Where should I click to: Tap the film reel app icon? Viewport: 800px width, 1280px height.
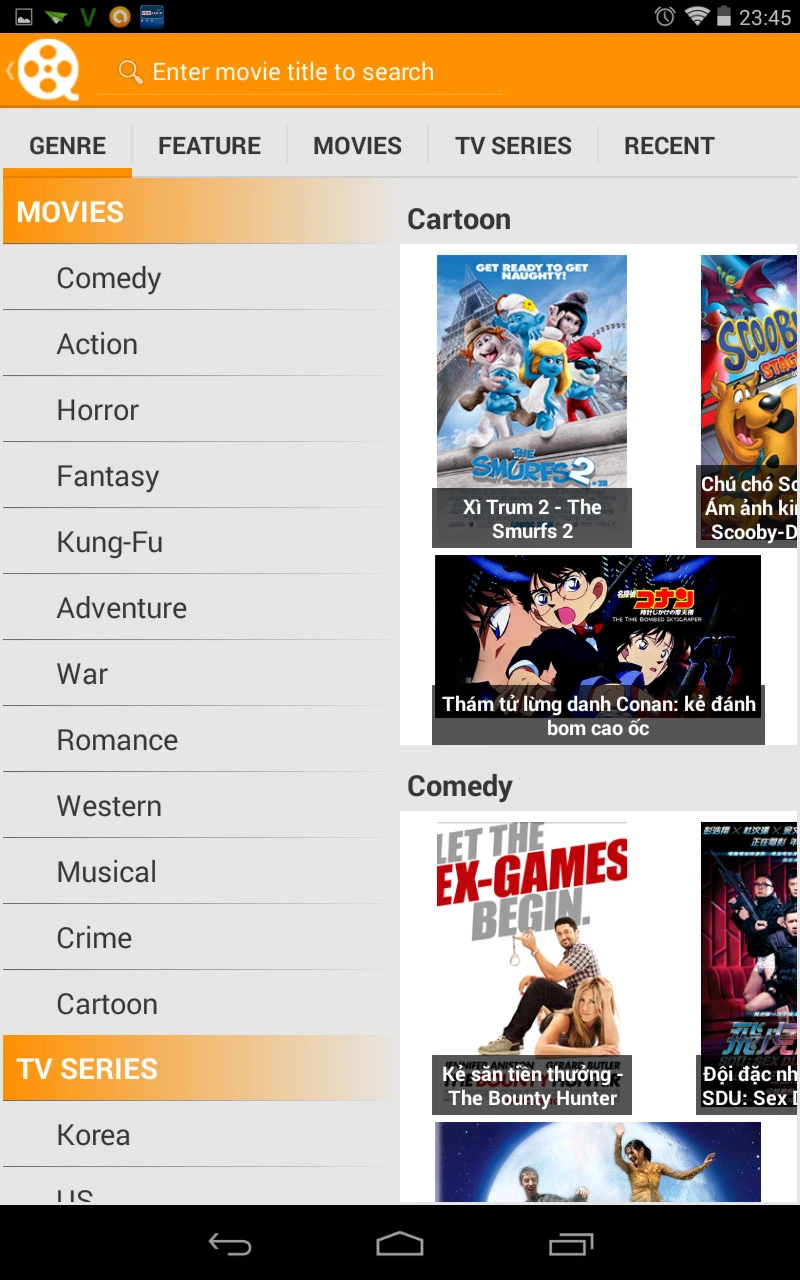click(47, 70)
